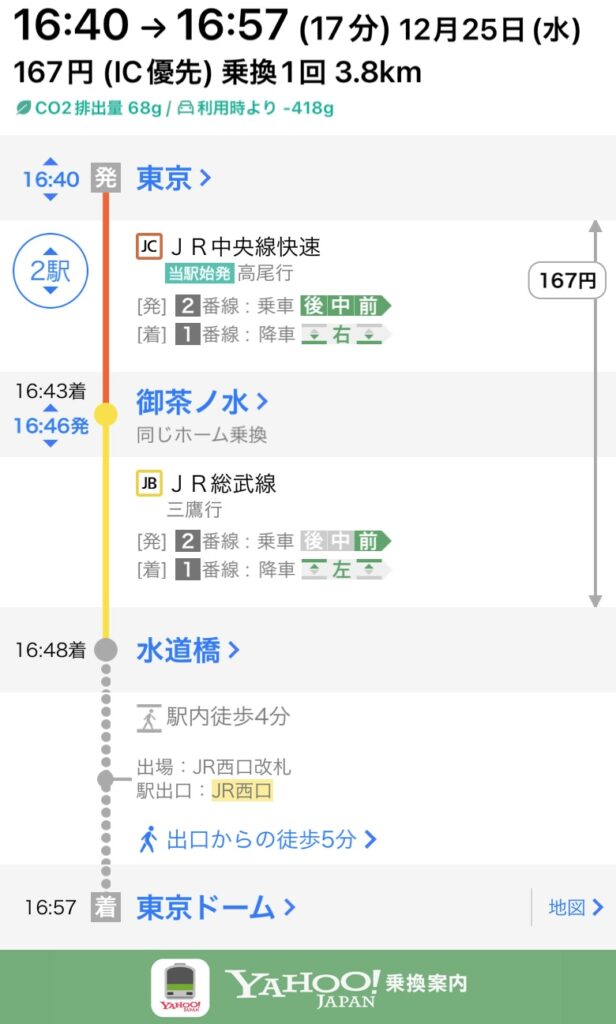Tap the down arrow below 16:40 departure
This screenshot has width=616, height=1024.
pos(50,197)
